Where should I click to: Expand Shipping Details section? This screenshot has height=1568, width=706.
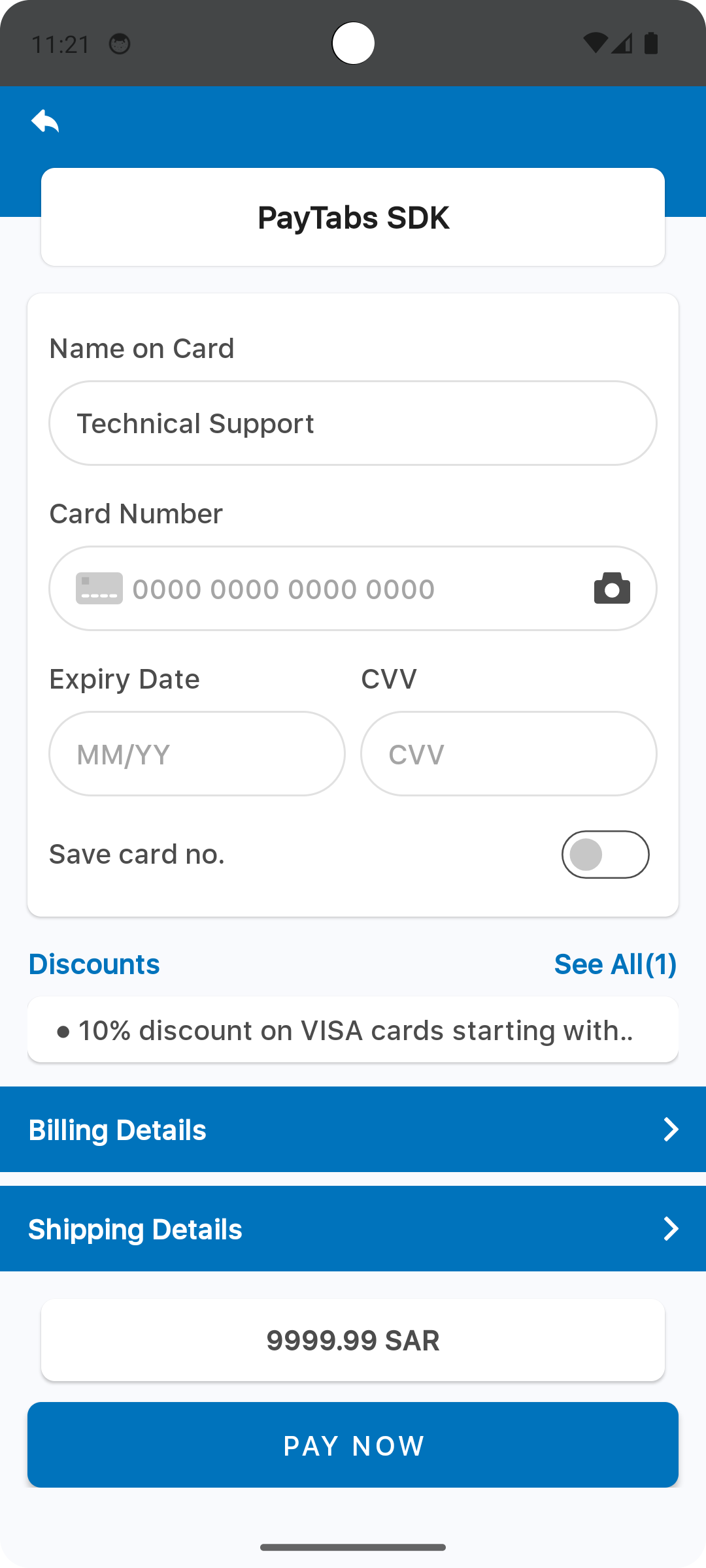pyautogui.click(x=353, y=1229)
